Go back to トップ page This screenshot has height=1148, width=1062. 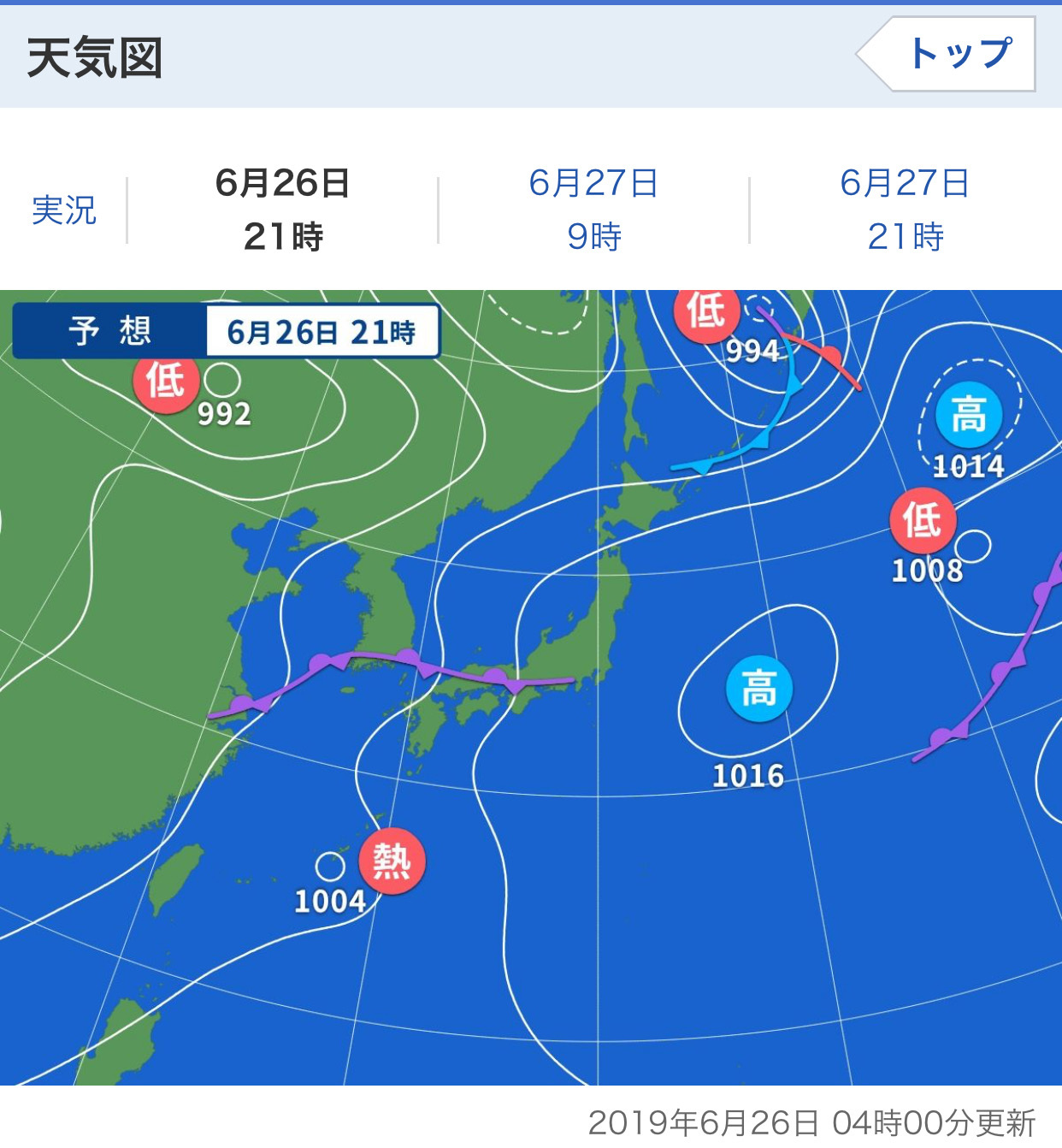click(951, 54)
